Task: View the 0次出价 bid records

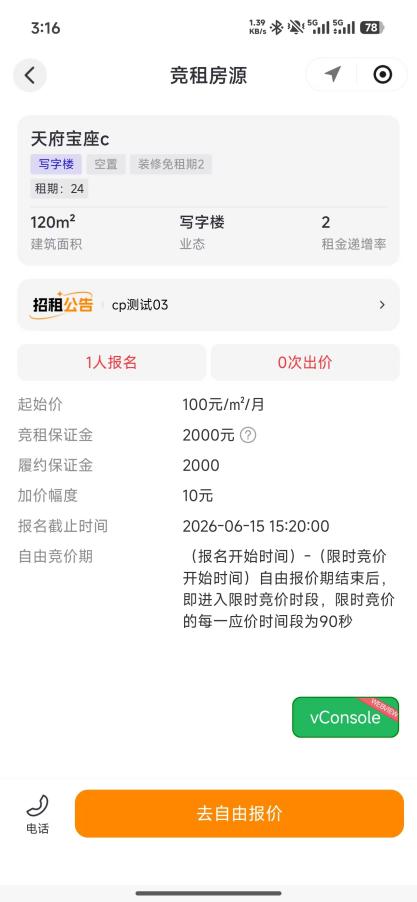Action: pyautogui.click(x=305, y=362)
